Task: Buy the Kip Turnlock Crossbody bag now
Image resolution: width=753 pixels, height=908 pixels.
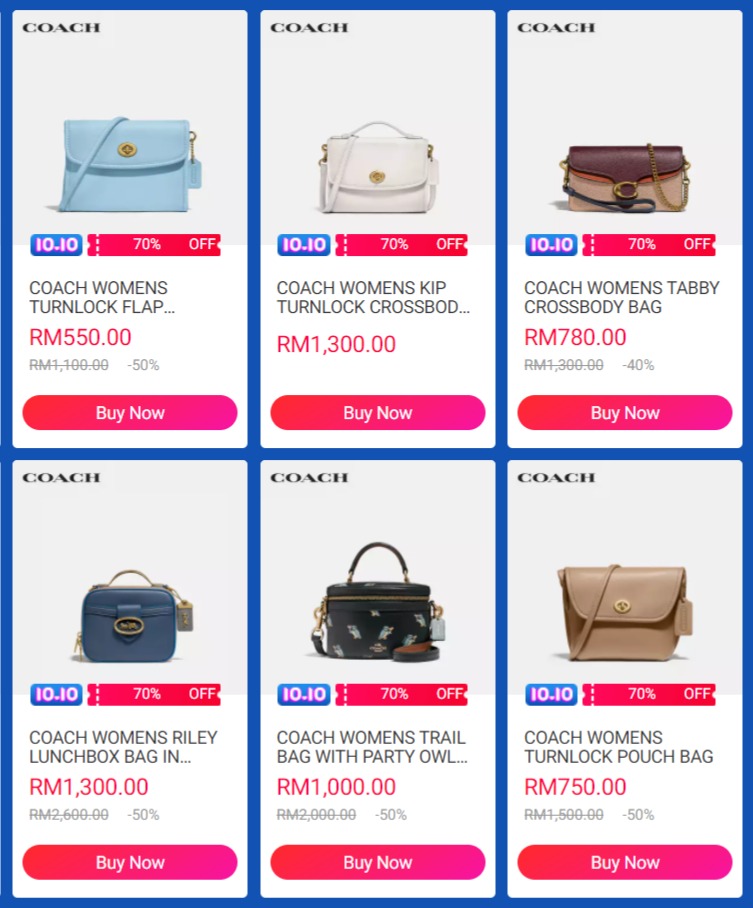Action: coord(377,413)
